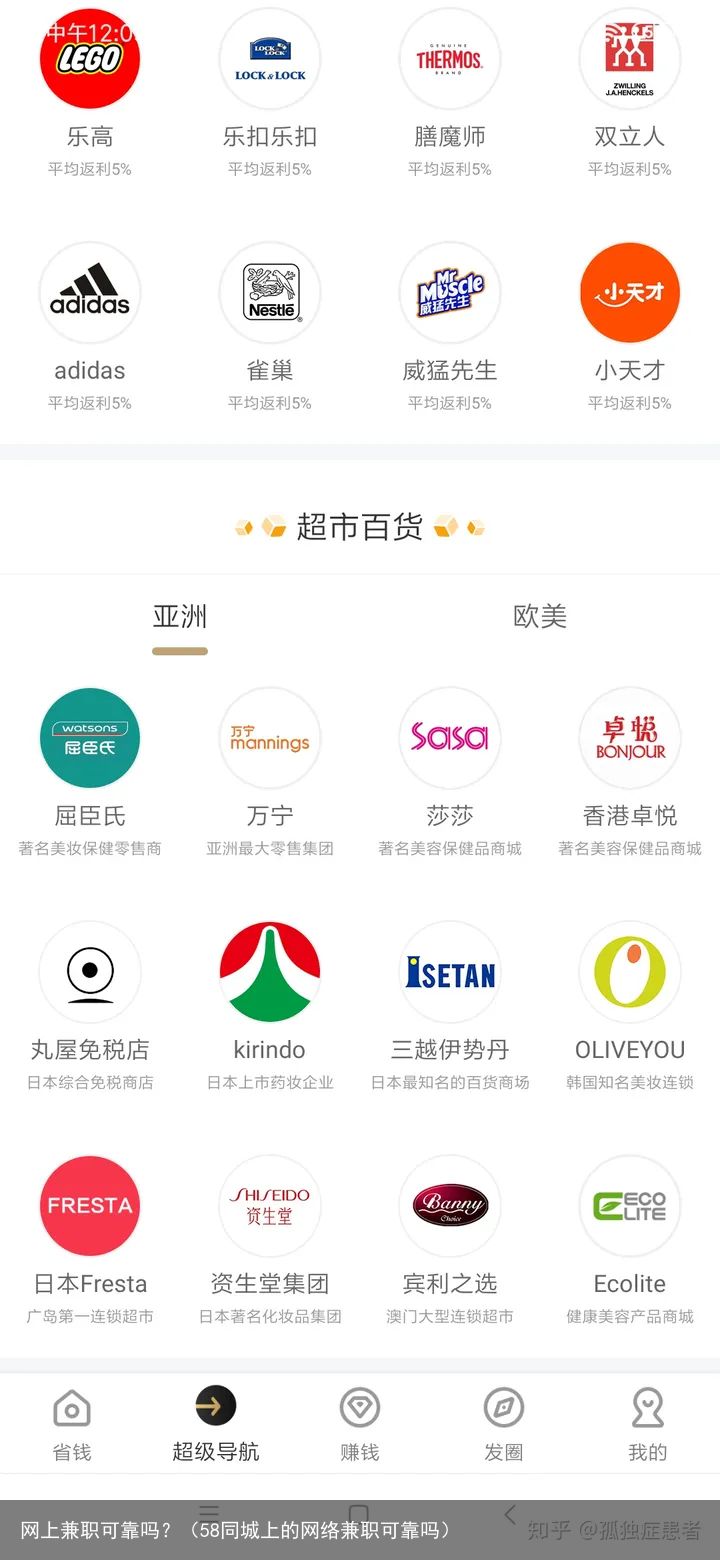Visit the 资生堂集团 Shiseido store
This screenshot has width=720, height=1560.
pyautogui.click(x=270, y=1240)
